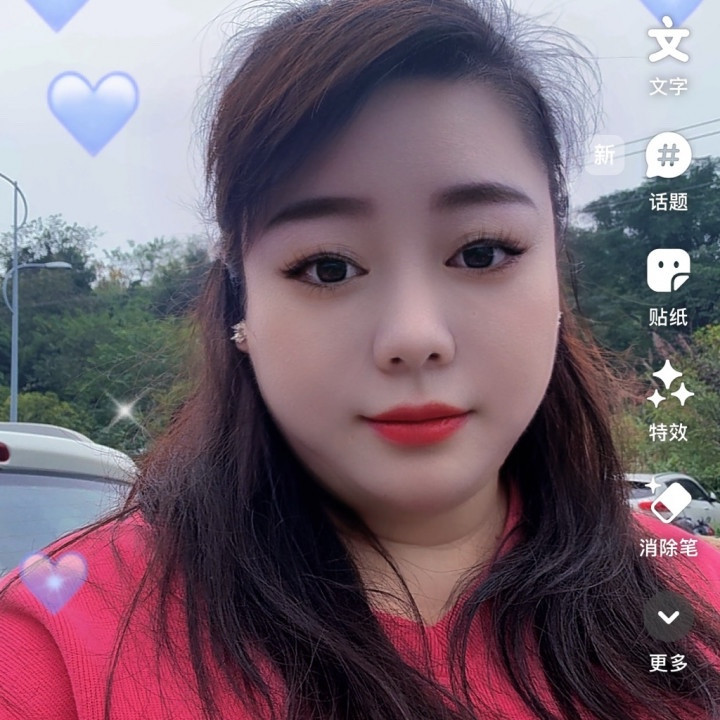This screenshot has width=720, height=720.
Task: Open the 文字 text tool
Action: click(x=668, y=45)
